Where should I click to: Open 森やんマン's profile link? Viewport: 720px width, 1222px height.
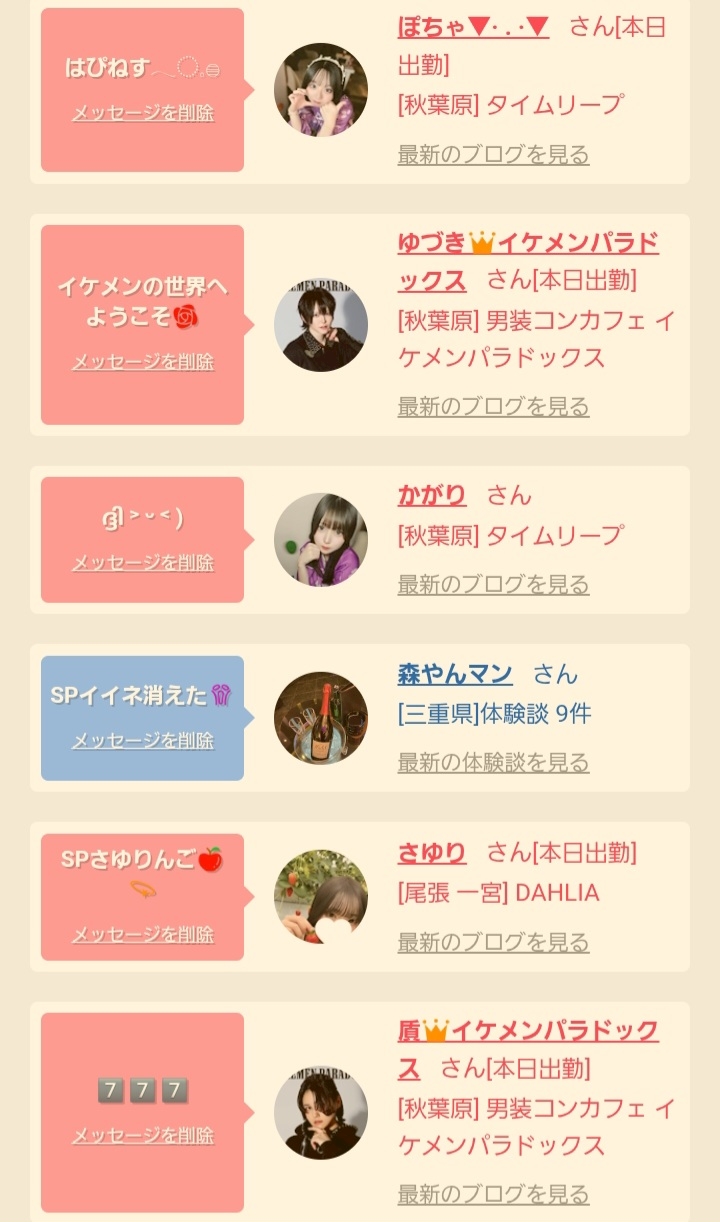(455, 674)
